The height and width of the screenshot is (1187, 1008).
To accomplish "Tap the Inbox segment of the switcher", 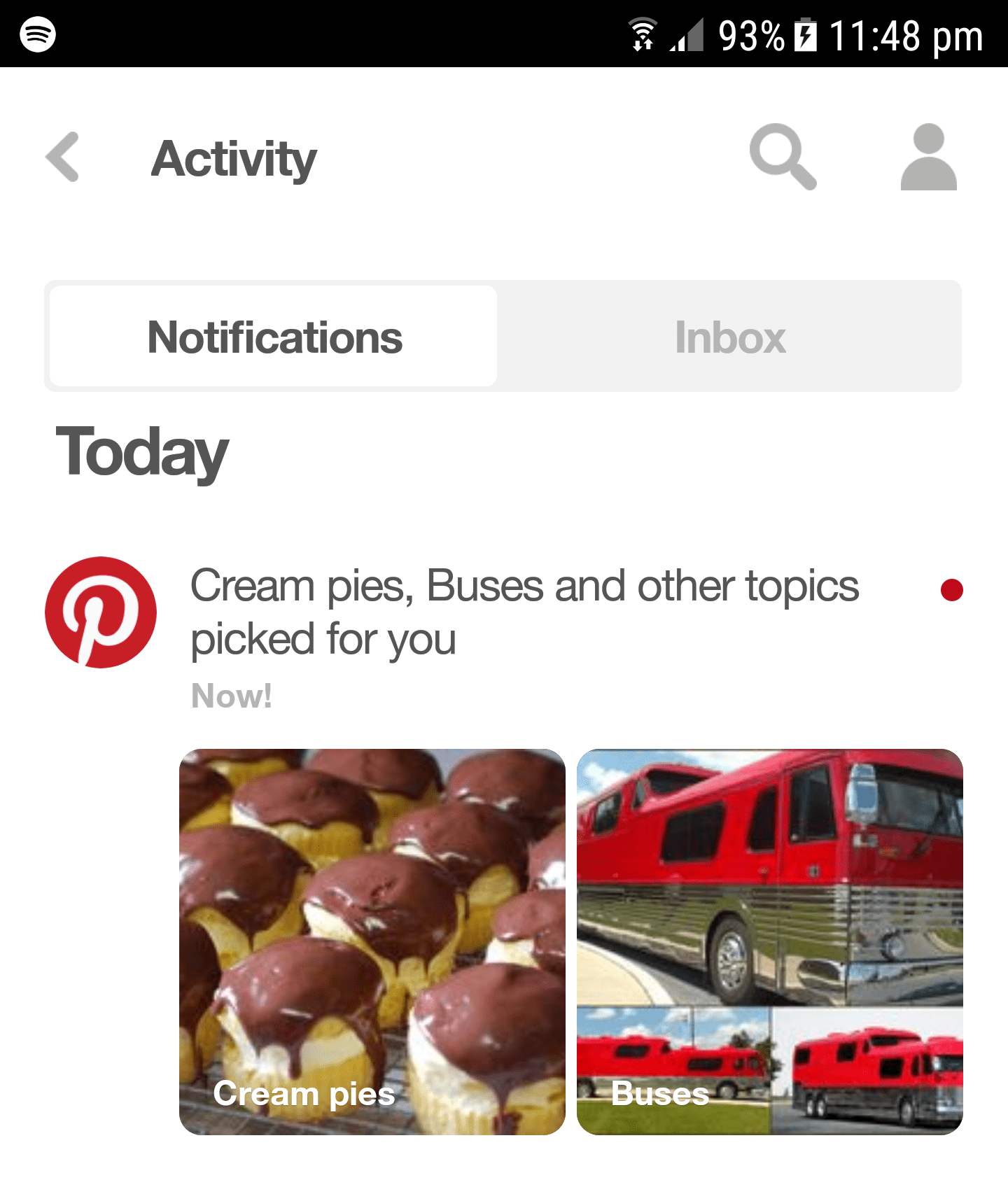I will click(x=730, y=336).
